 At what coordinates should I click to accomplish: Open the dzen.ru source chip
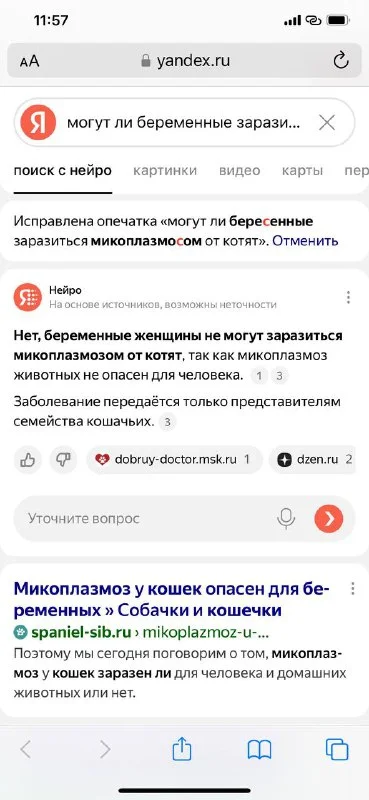point(319,460)
